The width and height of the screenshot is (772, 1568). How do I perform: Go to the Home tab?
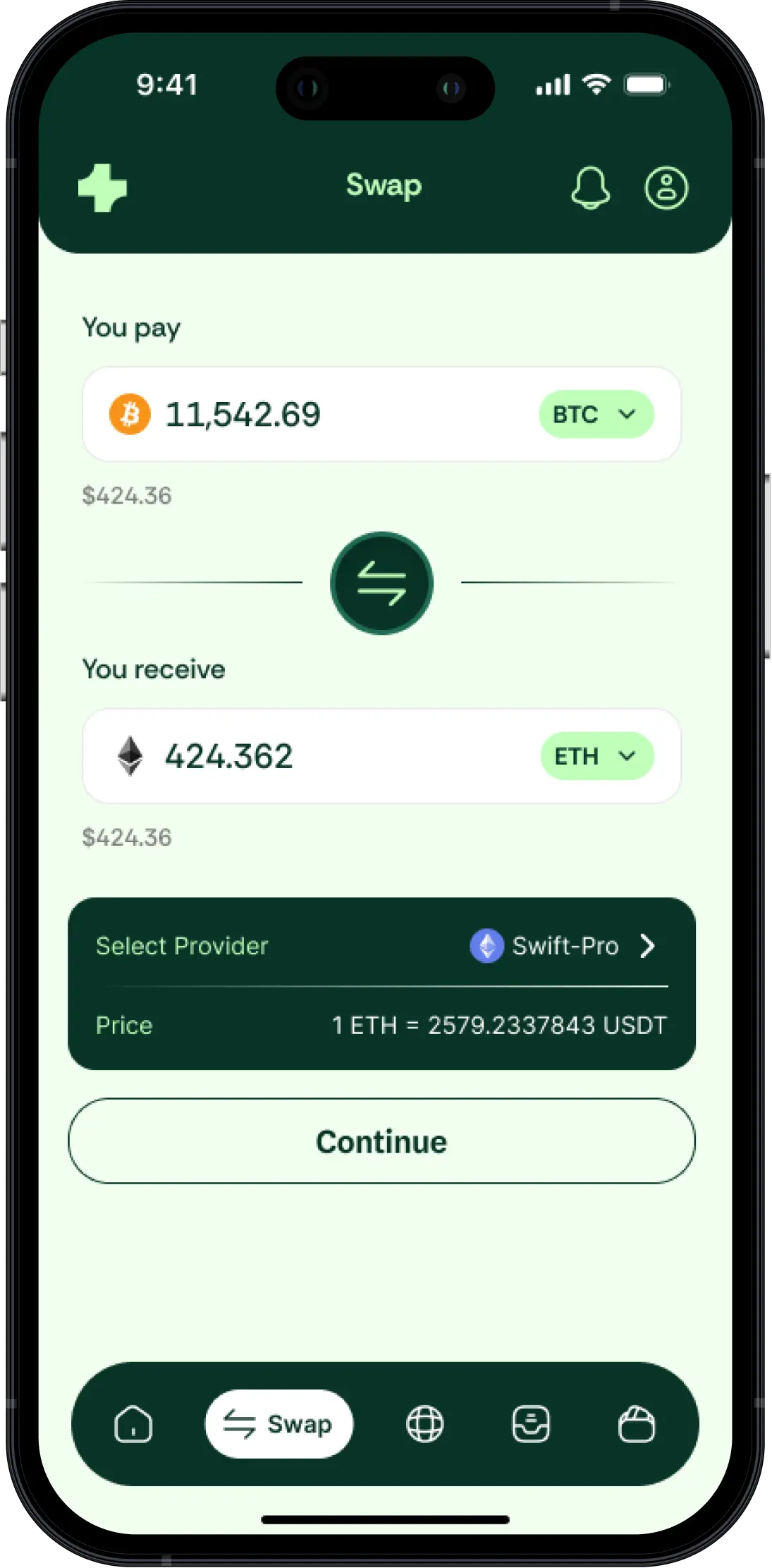[x=133, y=1424]
